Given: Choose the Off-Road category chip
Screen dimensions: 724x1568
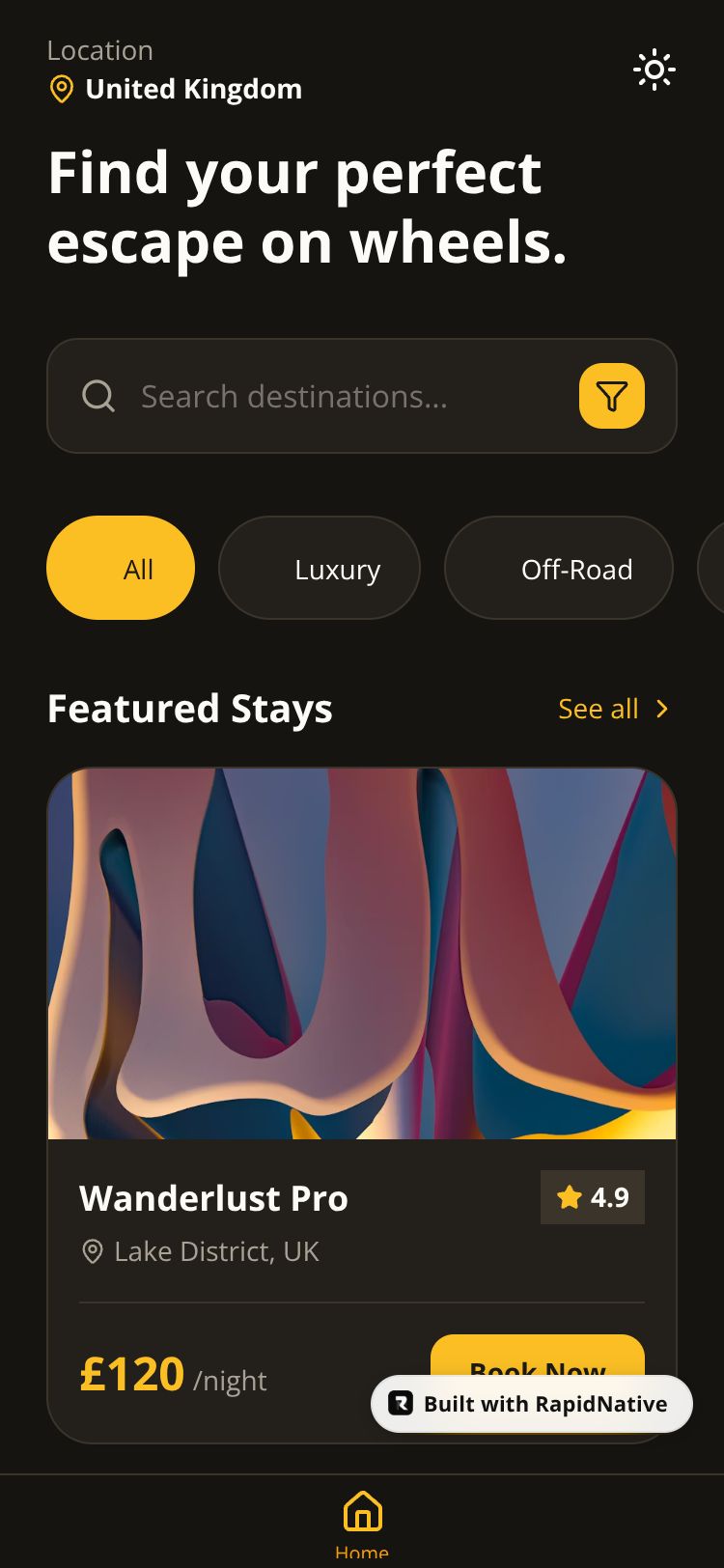Looking at the screenshot, I should (558, 569).
